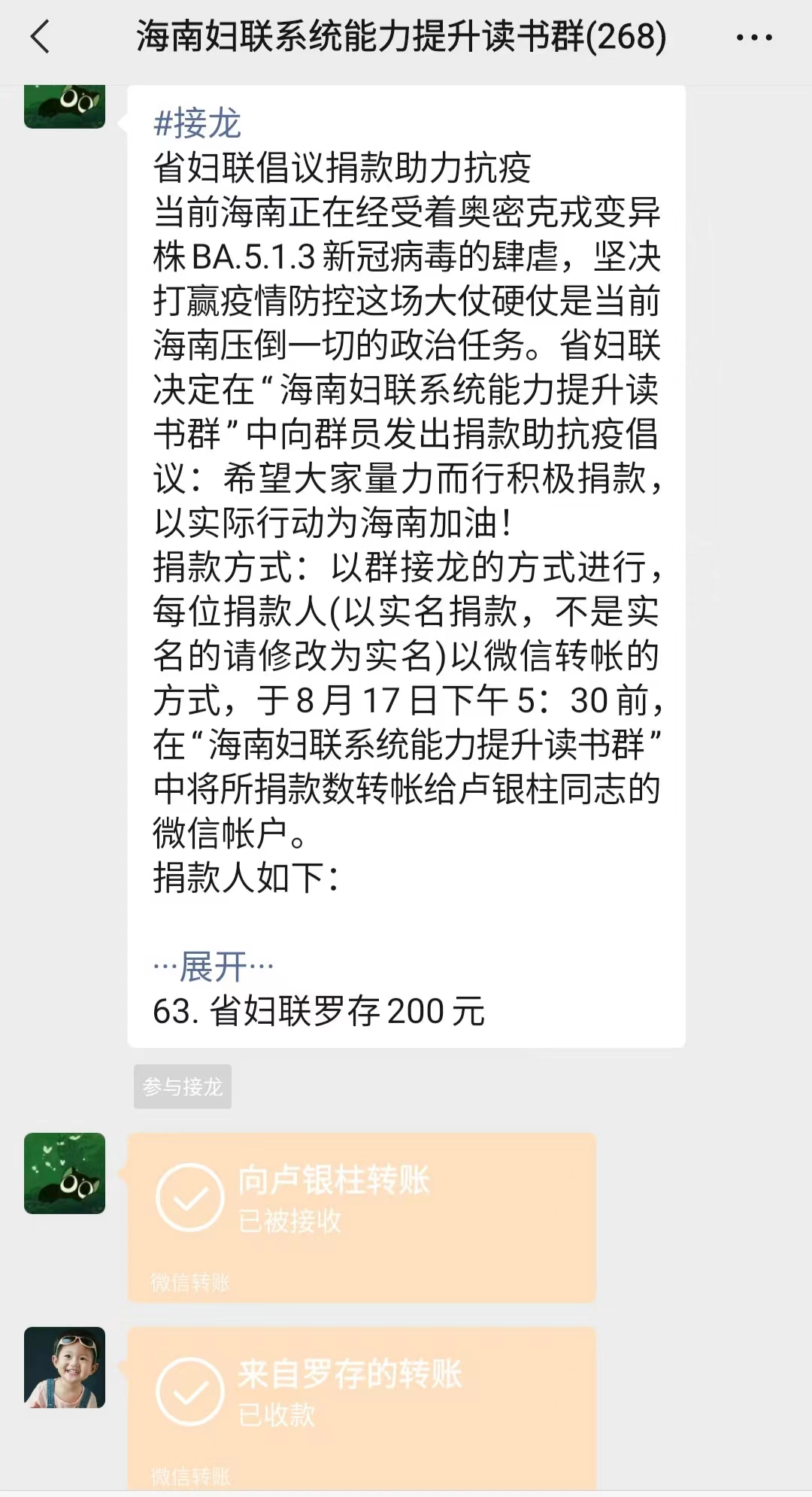Open sender avatar beside 向卢银柱转账
The height and width of the screenshot is (1497, 812).
(65, 1174)
